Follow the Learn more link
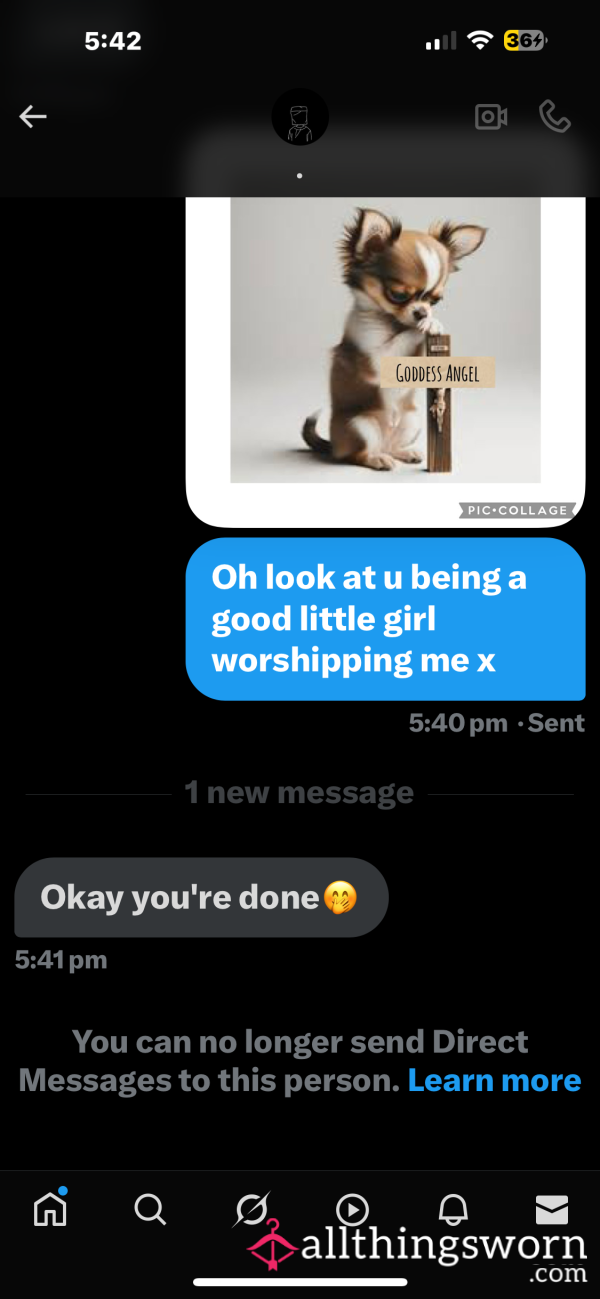The height and width of the screenshot is (1299, 600). pos(494,1080)
